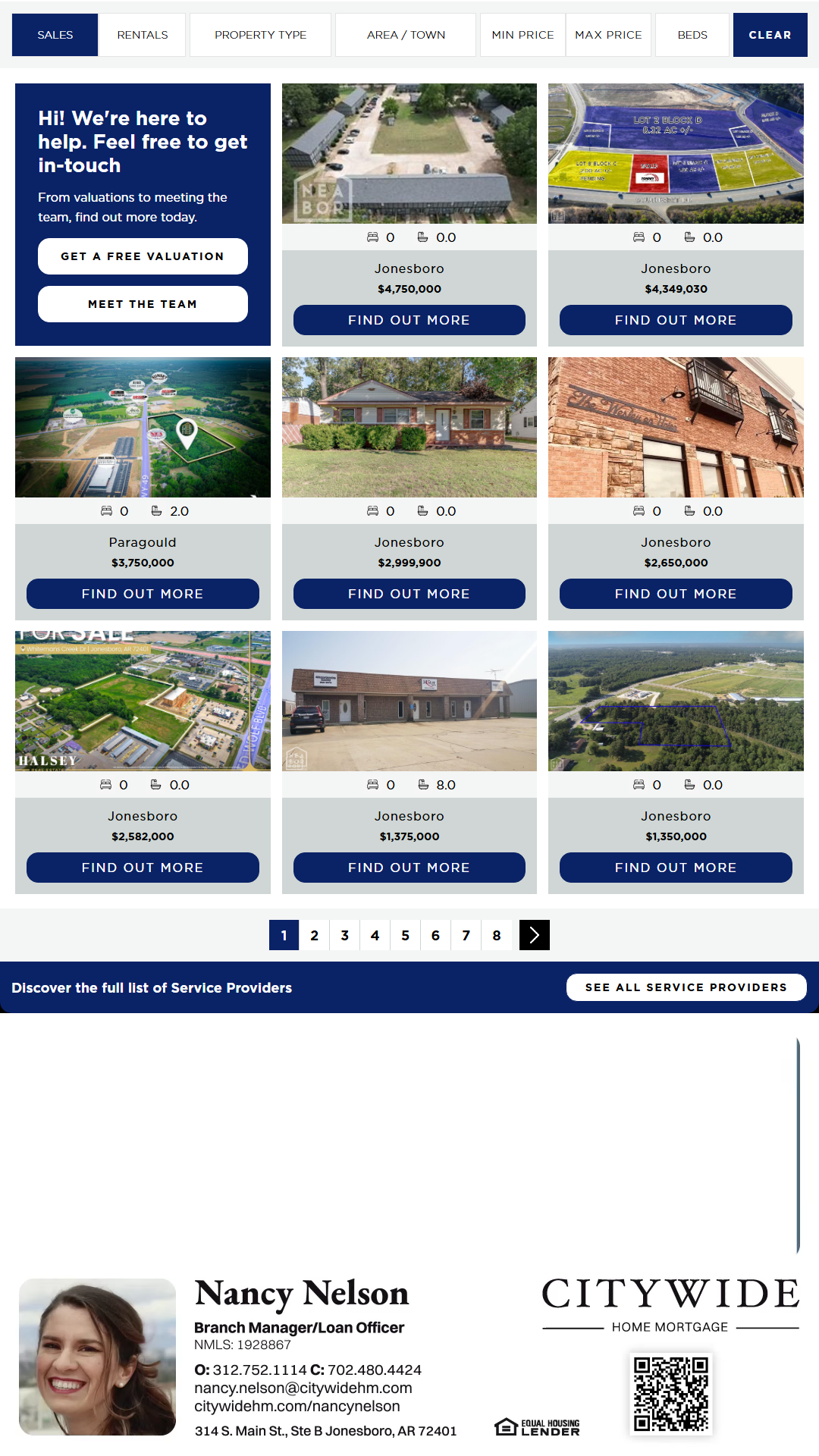This screenshot has height=1456, width=819.
Task: Tap Get a Free Valuation
Action: 143,256
